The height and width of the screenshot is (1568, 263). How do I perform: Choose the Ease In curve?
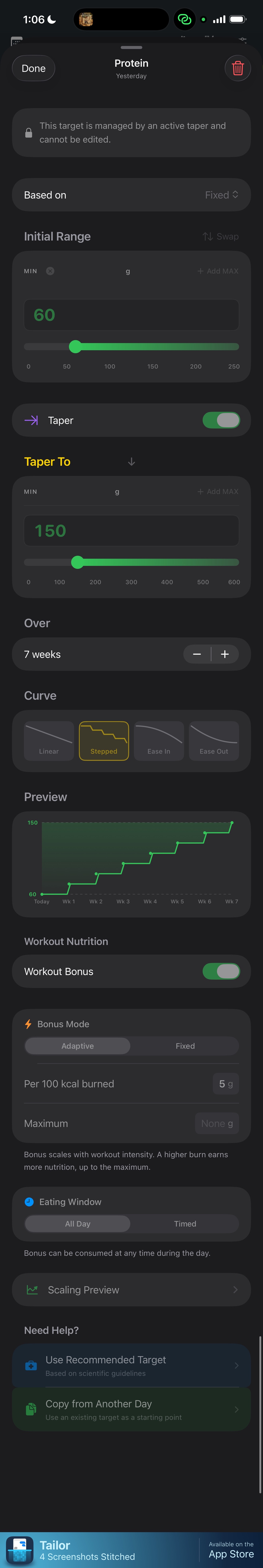pos(159,741)
